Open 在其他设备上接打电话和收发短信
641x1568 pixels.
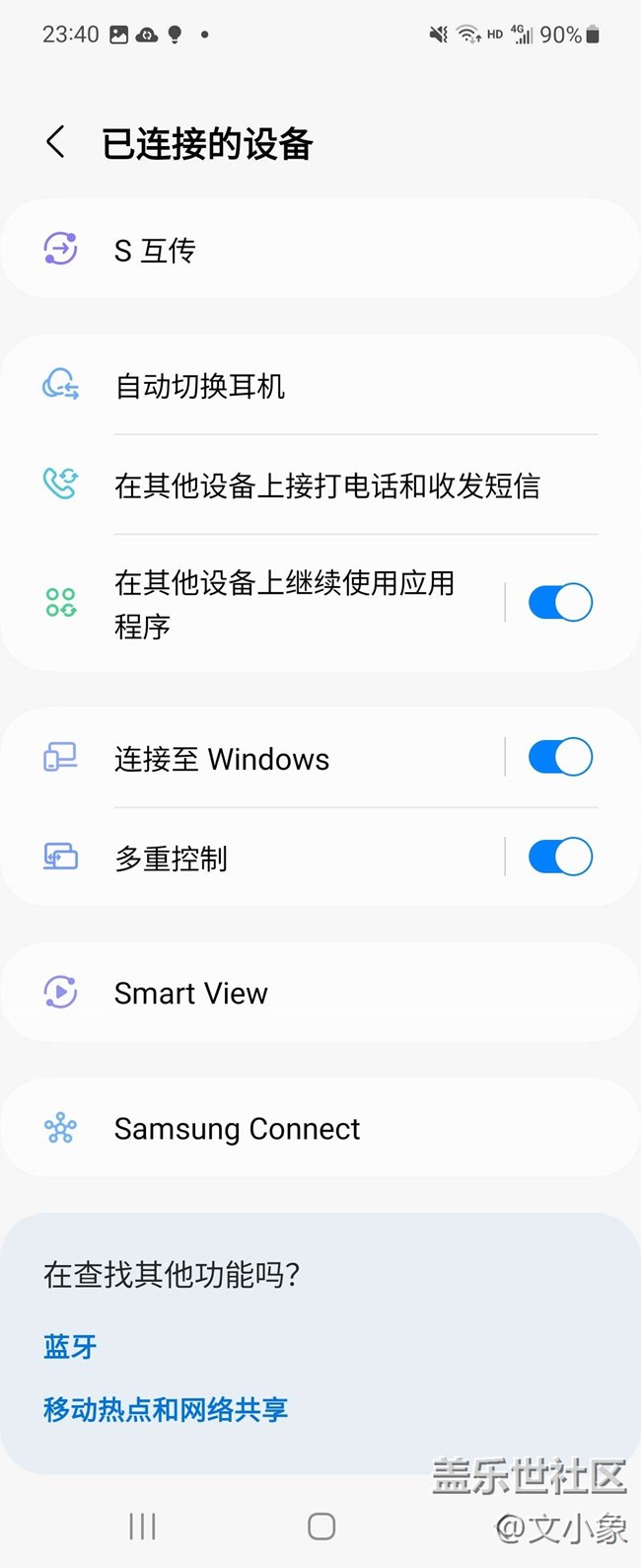point(326,485)
